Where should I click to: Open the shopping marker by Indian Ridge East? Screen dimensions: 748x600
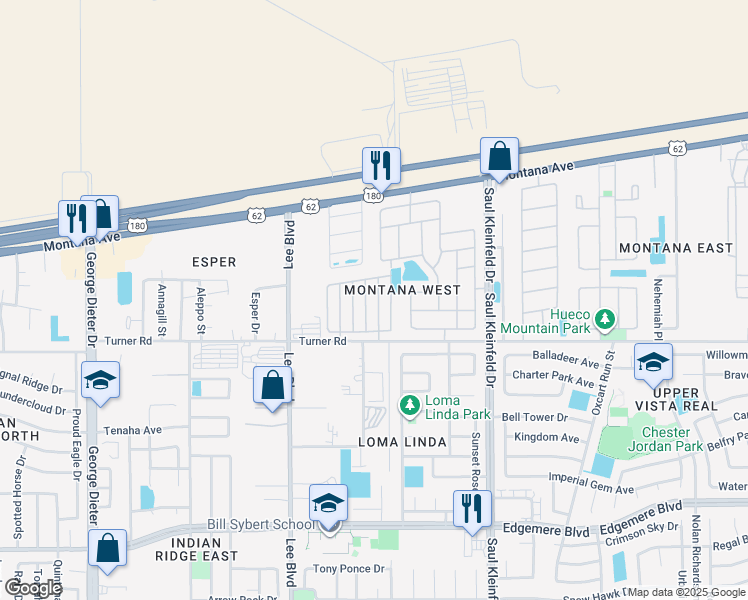pos(107,549)
